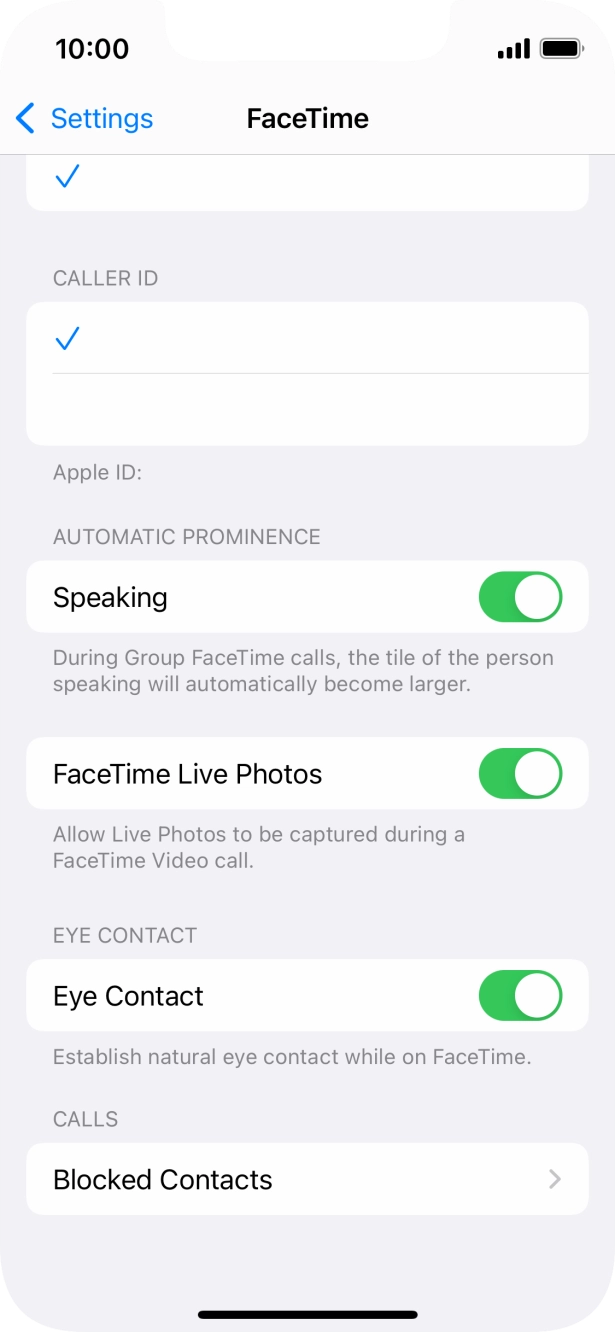Go back to Settings
Screen dimensions: 615x1332
point(84,119)
